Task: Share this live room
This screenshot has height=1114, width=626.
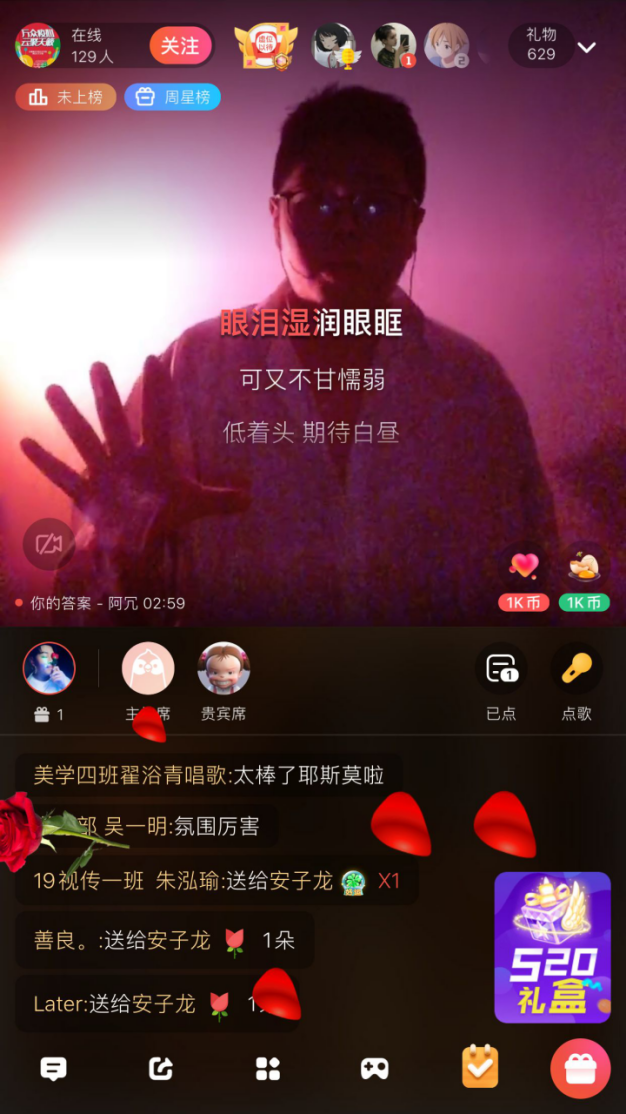Action: pos(161,1069)
